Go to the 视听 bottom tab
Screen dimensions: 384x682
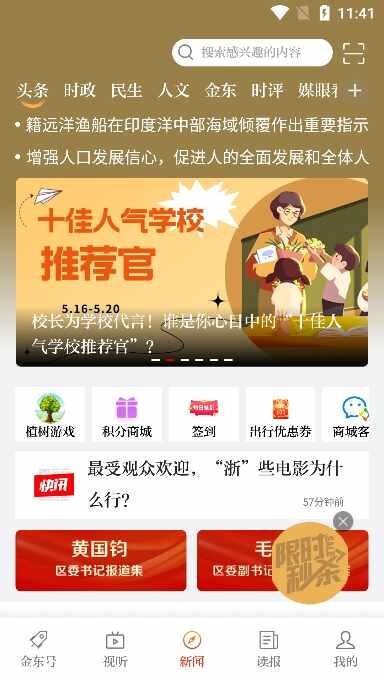(x=115, y=650)
